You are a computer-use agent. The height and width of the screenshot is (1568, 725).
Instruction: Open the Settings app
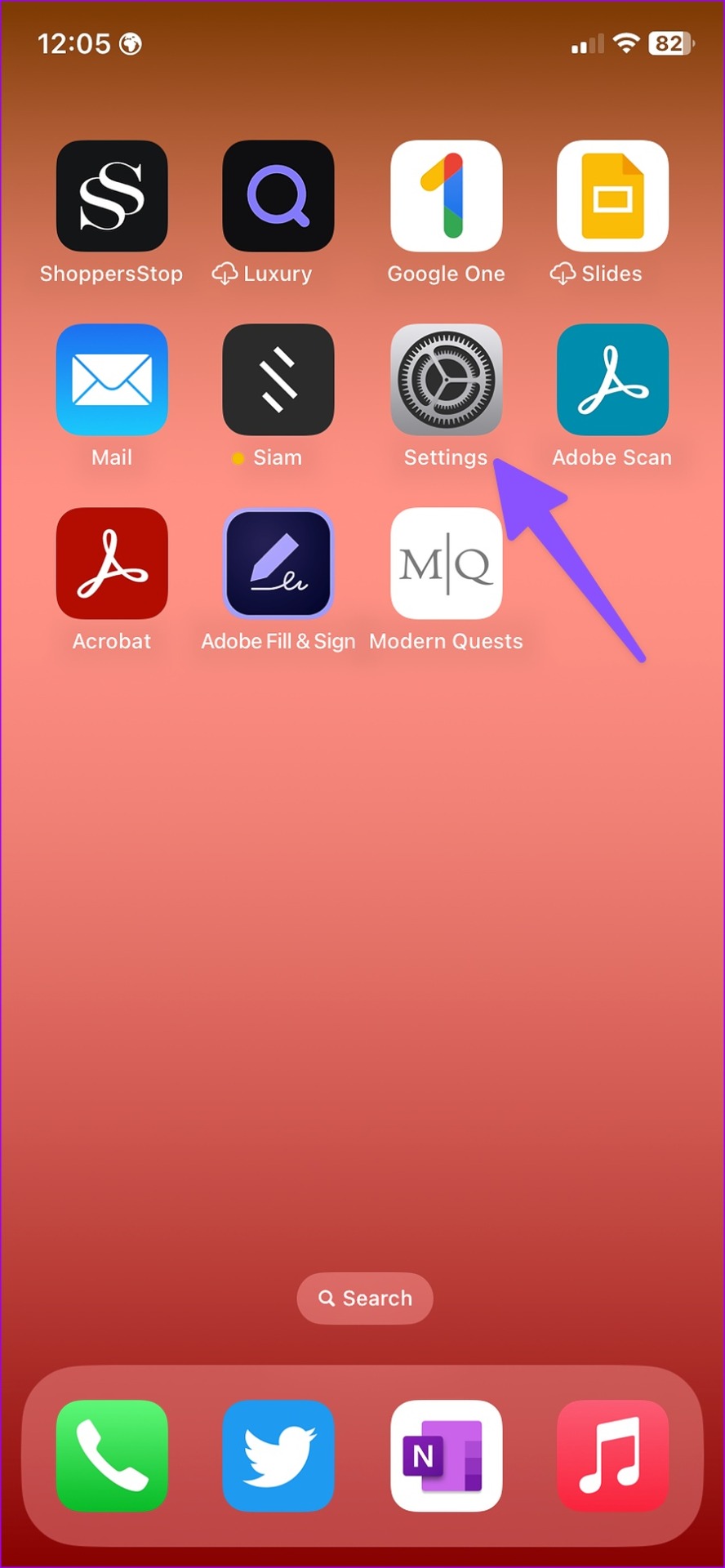point(446,380)
